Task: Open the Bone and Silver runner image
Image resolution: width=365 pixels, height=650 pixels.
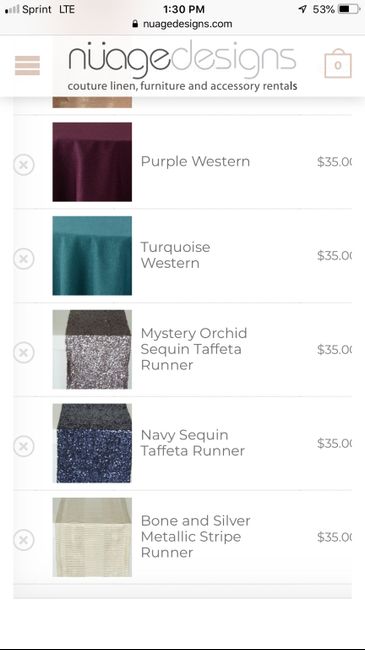Action: click(92, 537)
